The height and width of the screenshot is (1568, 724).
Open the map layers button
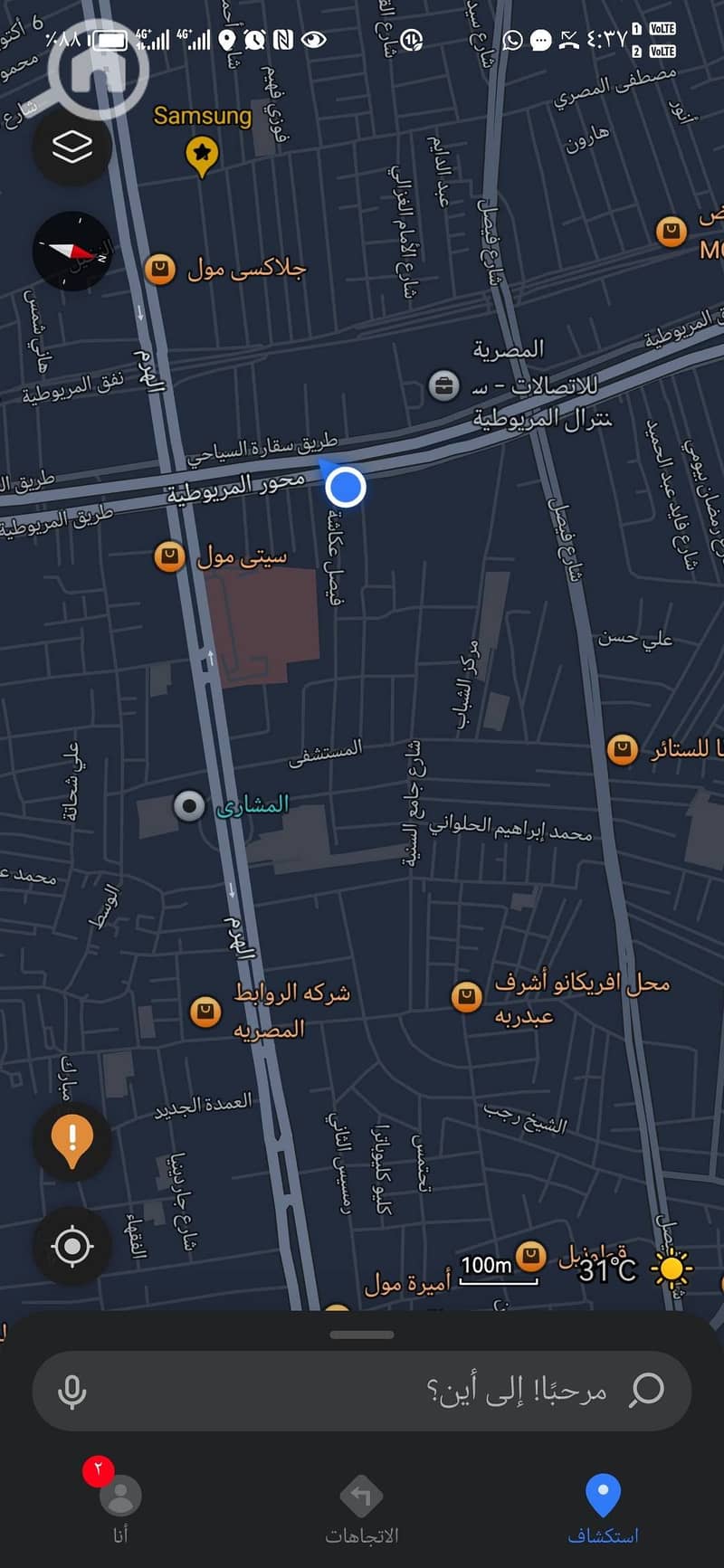click(x=72, y=147)
